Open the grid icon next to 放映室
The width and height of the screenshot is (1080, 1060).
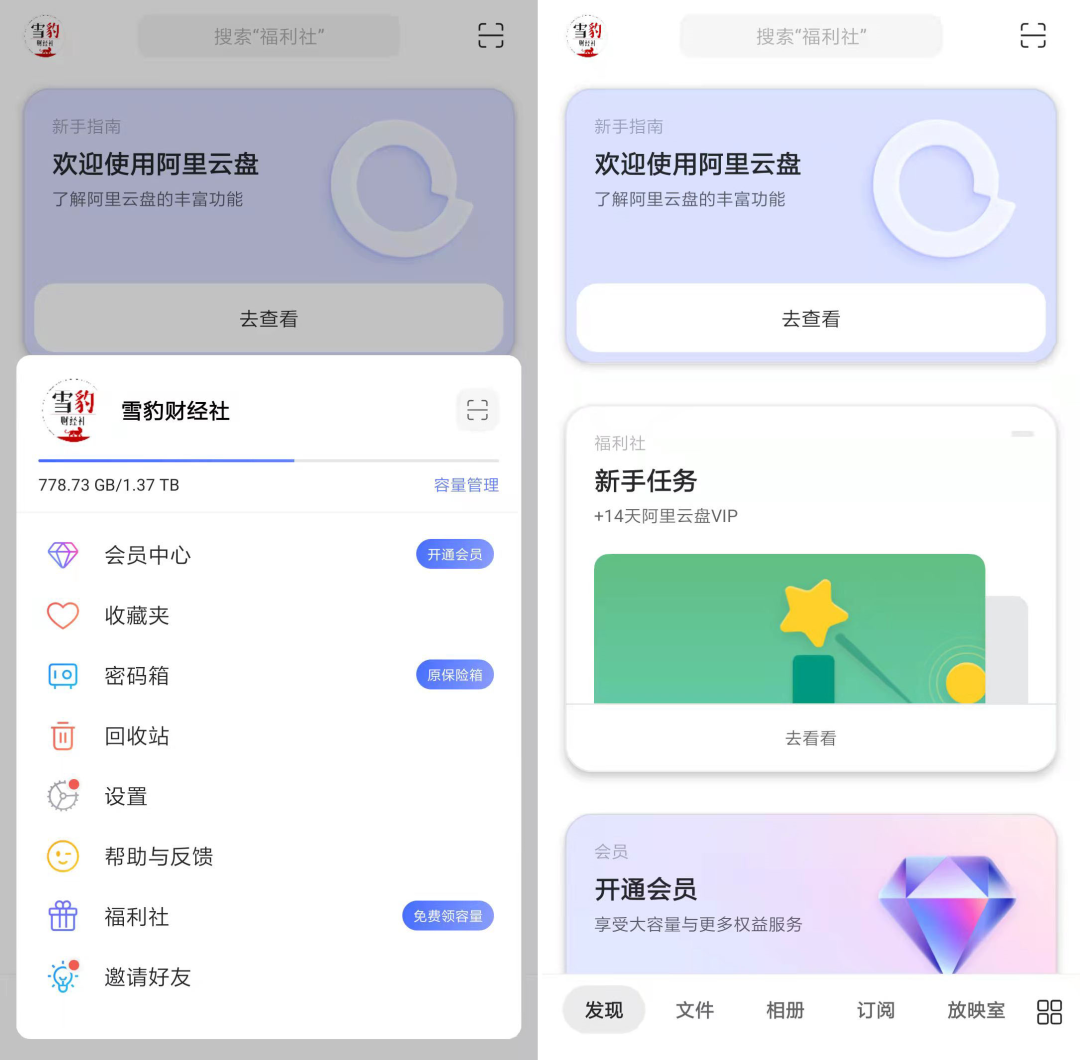coord(1049,1012)
